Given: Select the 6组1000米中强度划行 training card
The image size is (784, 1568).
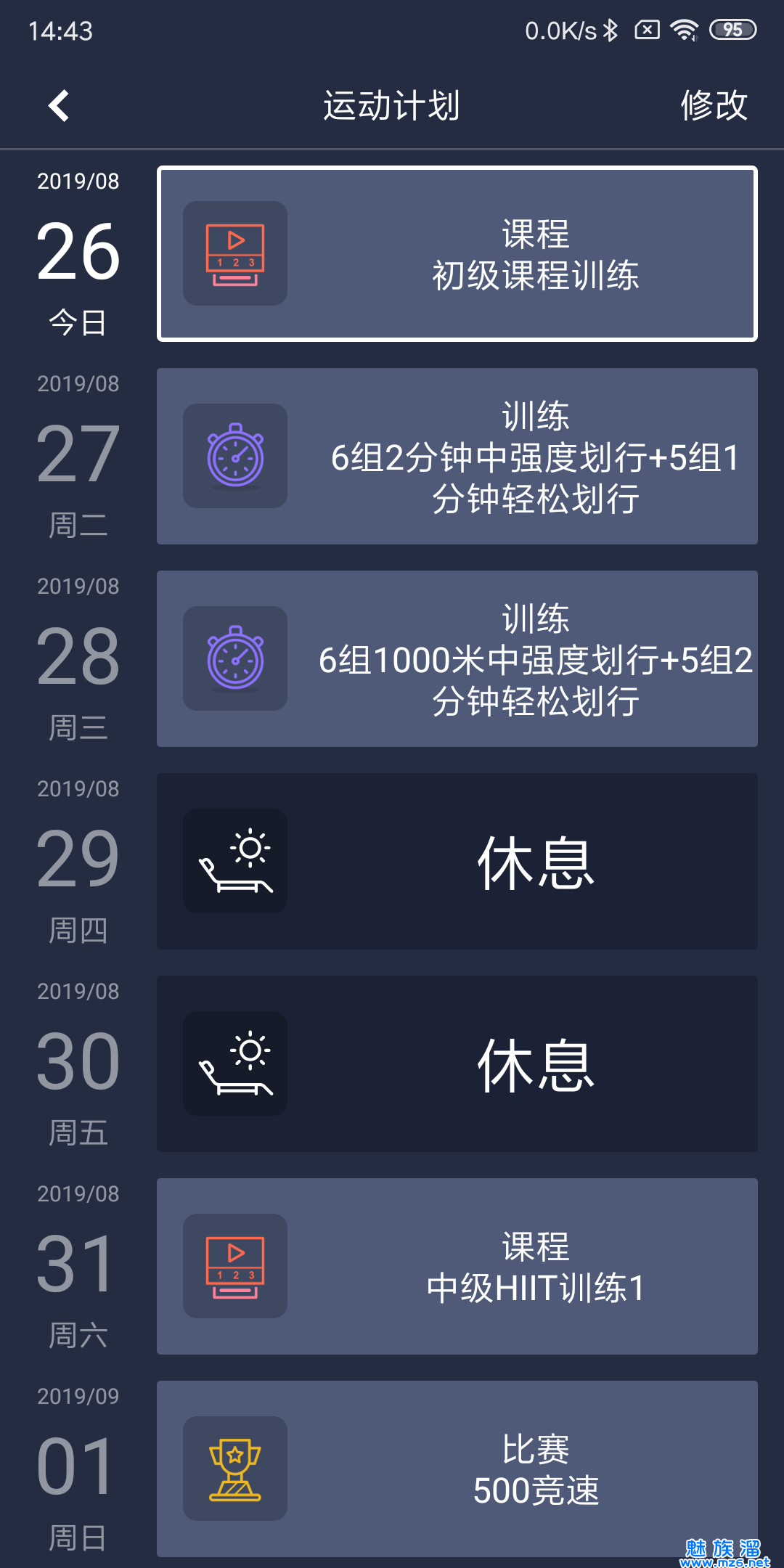Looking at the screenshot, I should point(457,659).
